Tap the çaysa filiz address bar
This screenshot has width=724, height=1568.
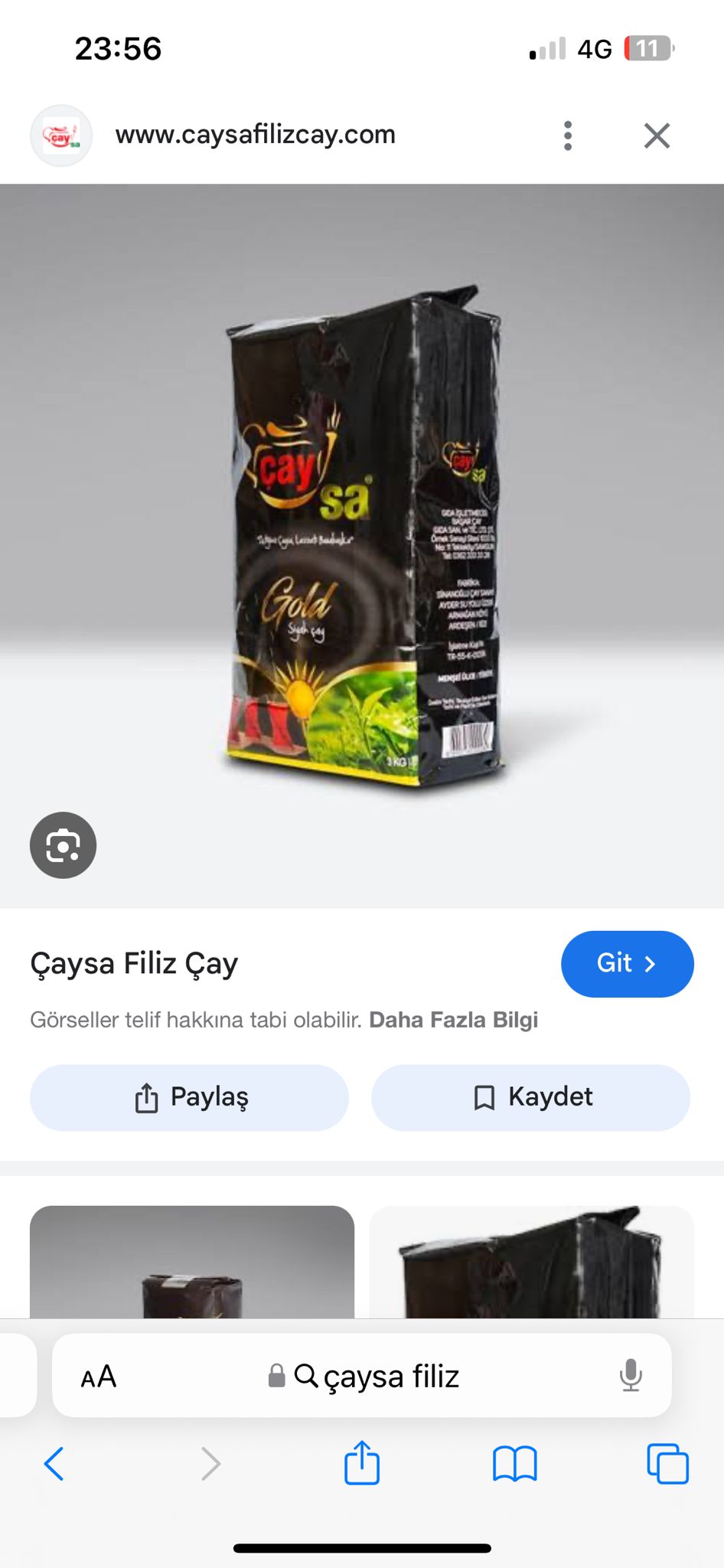(375, 1377)
